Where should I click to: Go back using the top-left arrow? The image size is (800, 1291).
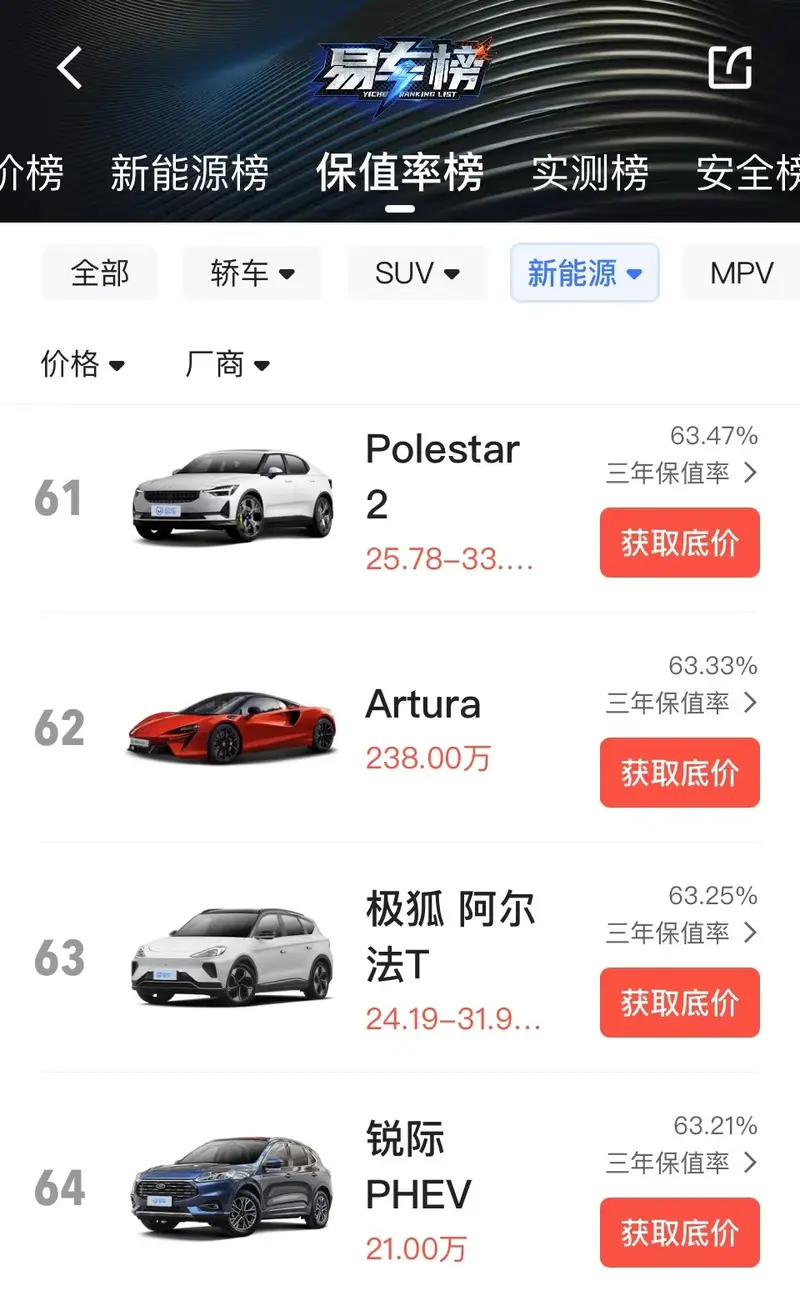point(69,68)
